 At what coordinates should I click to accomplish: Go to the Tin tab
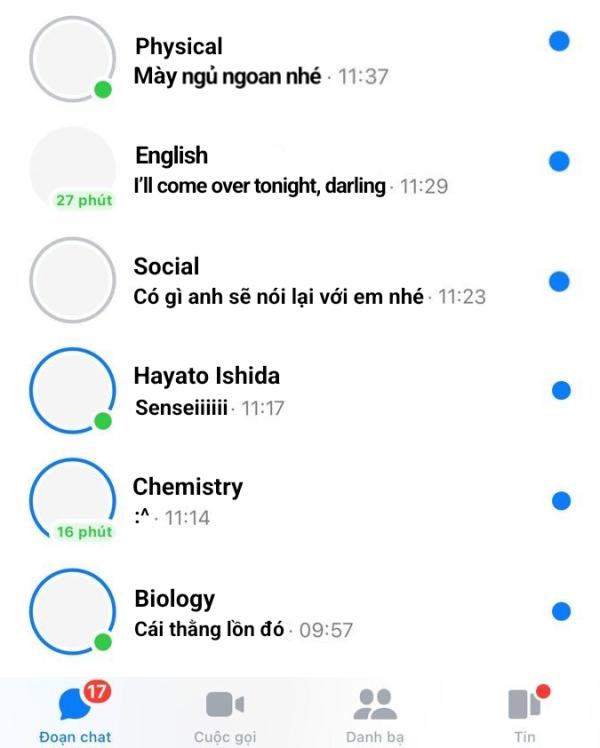pos(525,713)
